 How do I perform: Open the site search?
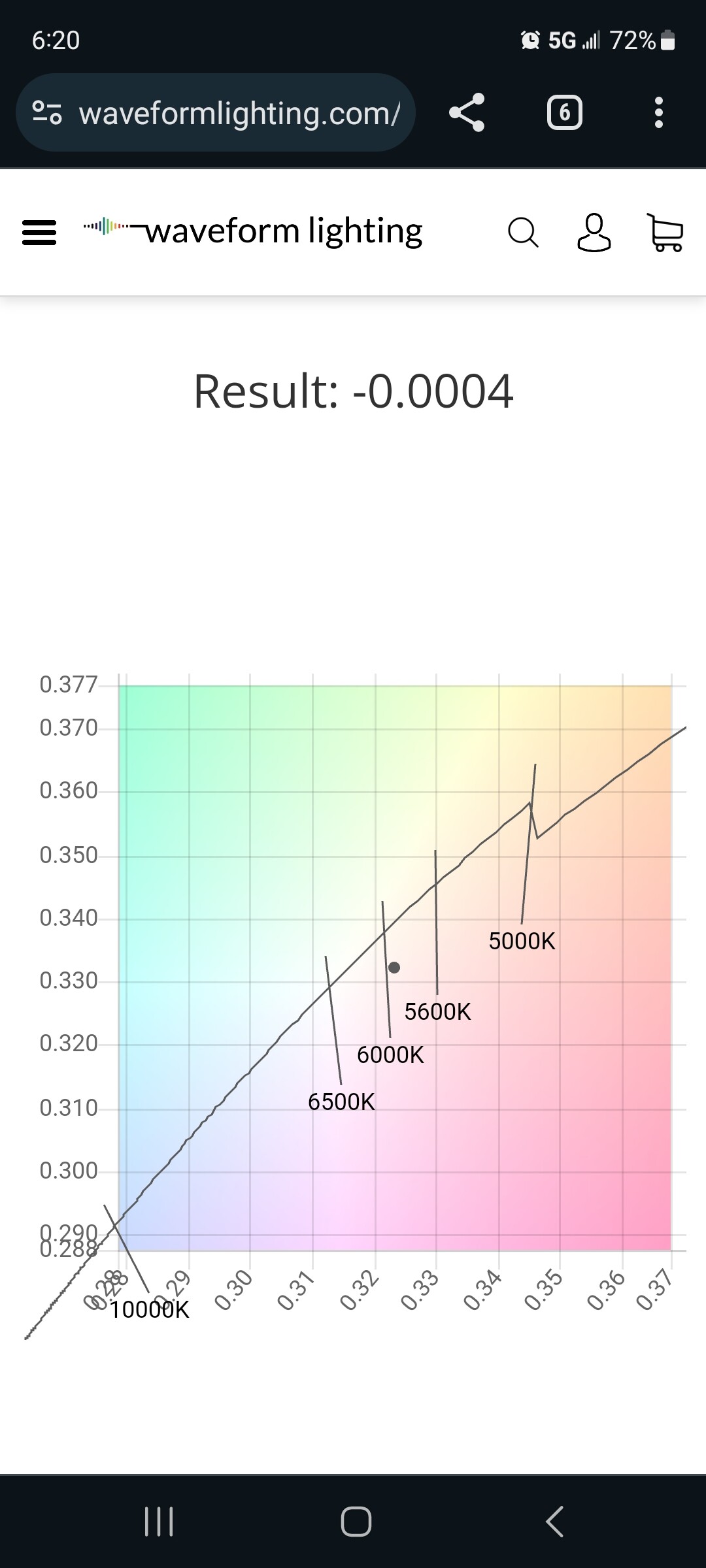(x=523, y=233)
